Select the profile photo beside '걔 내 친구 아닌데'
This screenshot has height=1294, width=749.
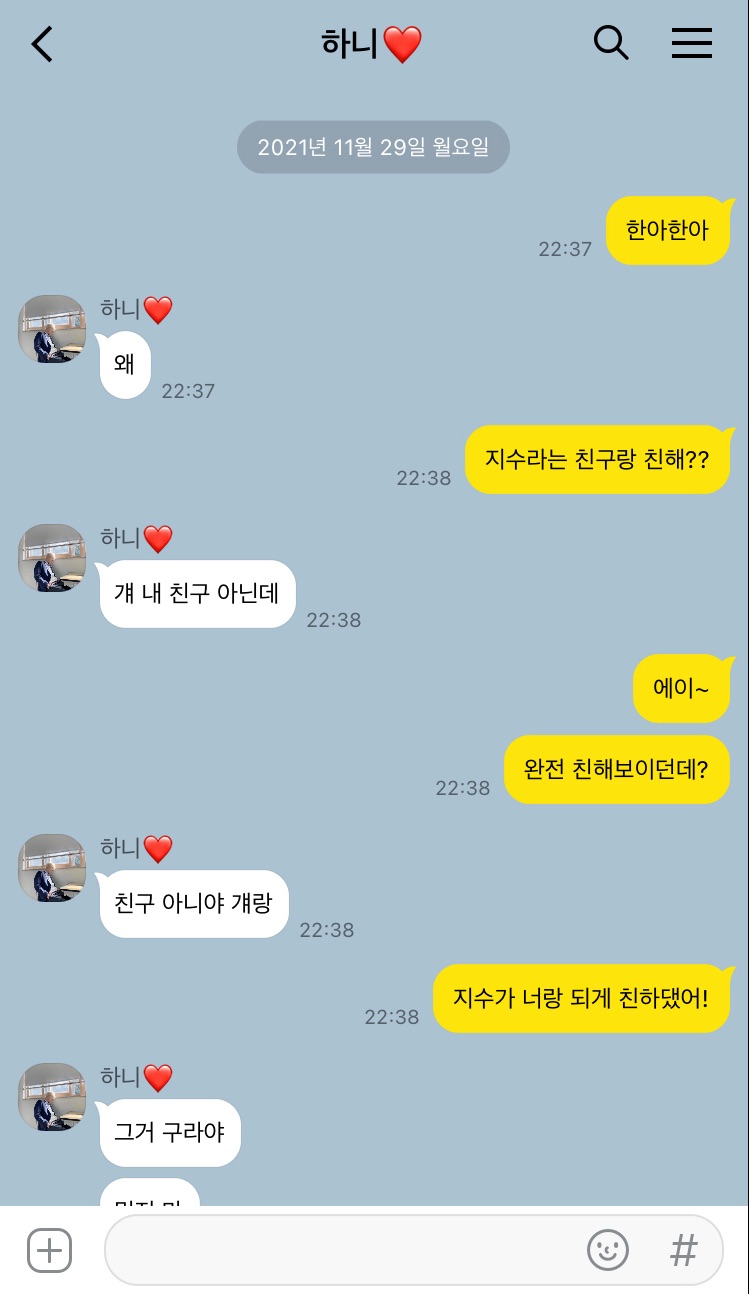[51, 559]
